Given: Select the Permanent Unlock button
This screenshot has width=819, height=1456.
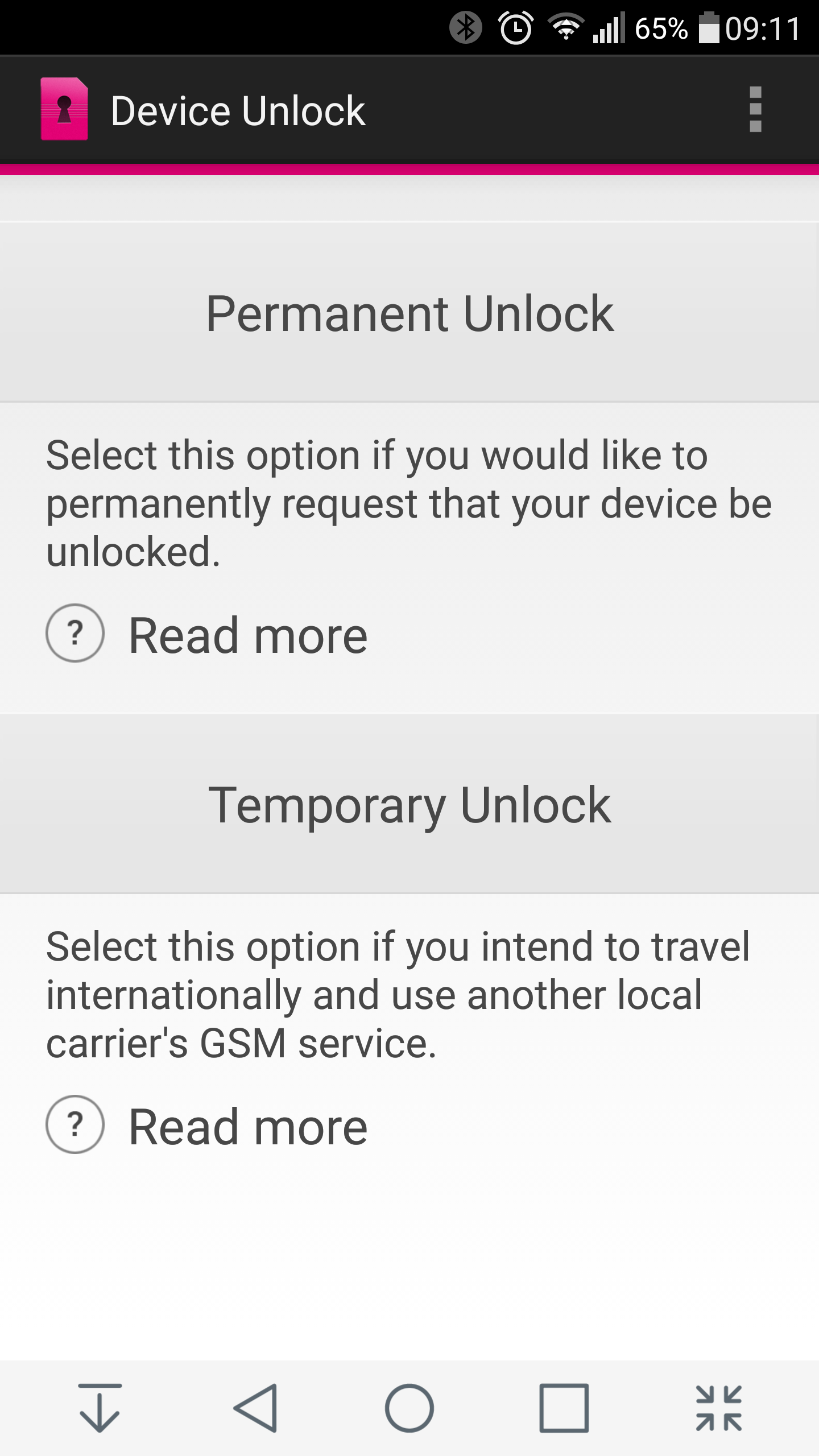Looking at the screenshot, I should (x=409, y=313).
